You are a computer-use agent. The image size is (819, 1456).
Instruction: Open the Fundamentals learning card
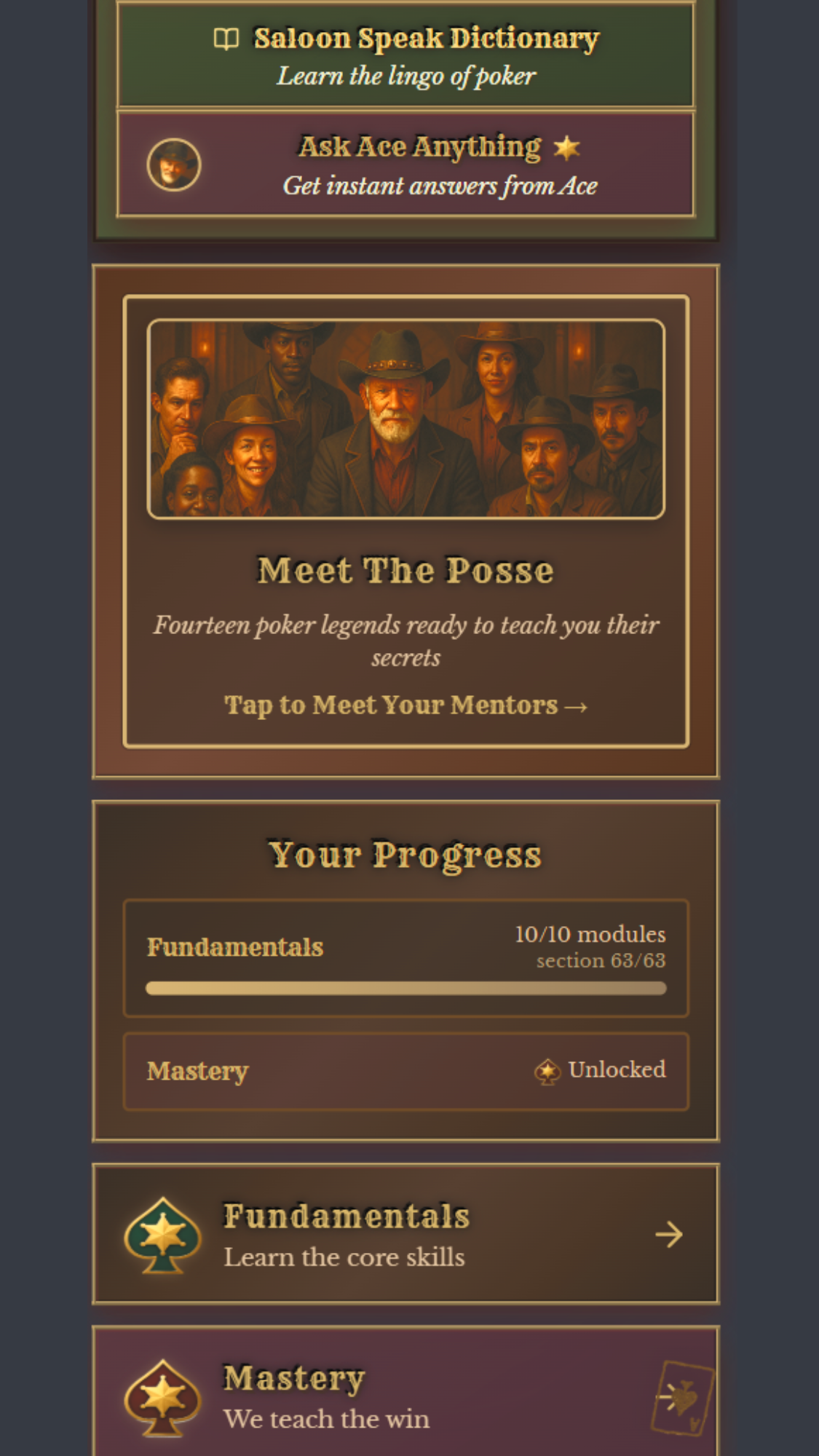[x=406, y=1233]
